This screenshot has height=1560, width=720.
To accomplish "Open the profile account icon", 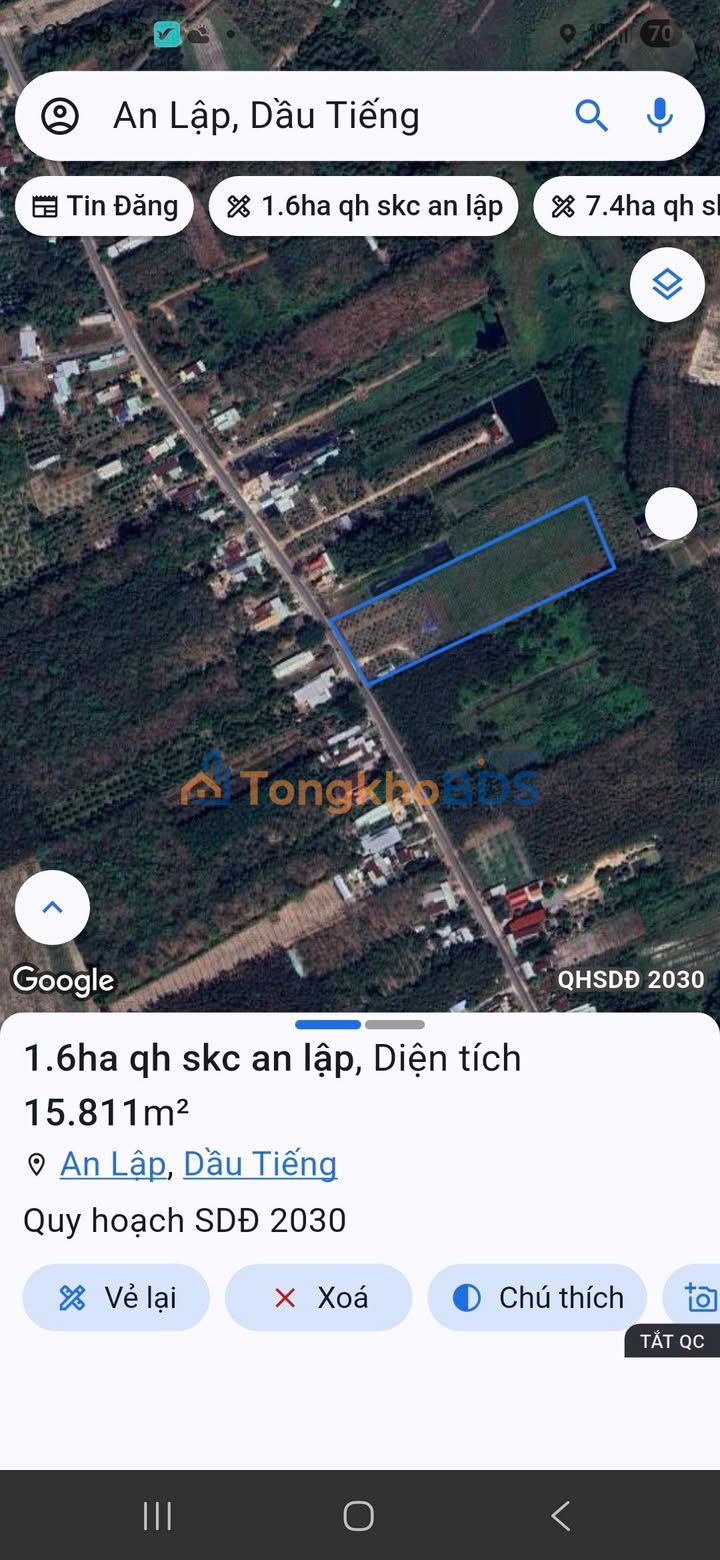I will coord(60,116).
